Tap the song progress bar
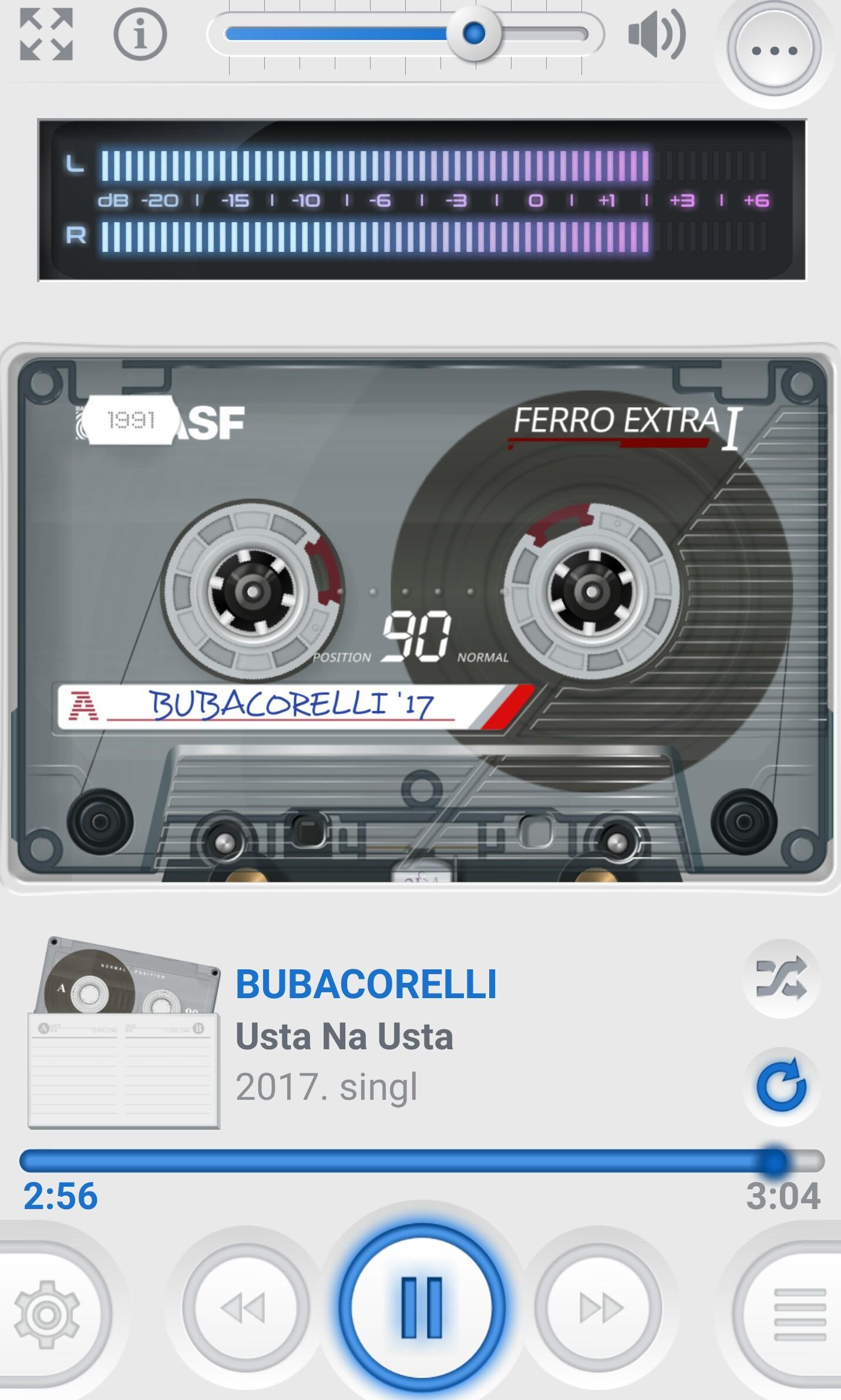This screenshot has width=841, height=1400. (x=422, y=1161)
